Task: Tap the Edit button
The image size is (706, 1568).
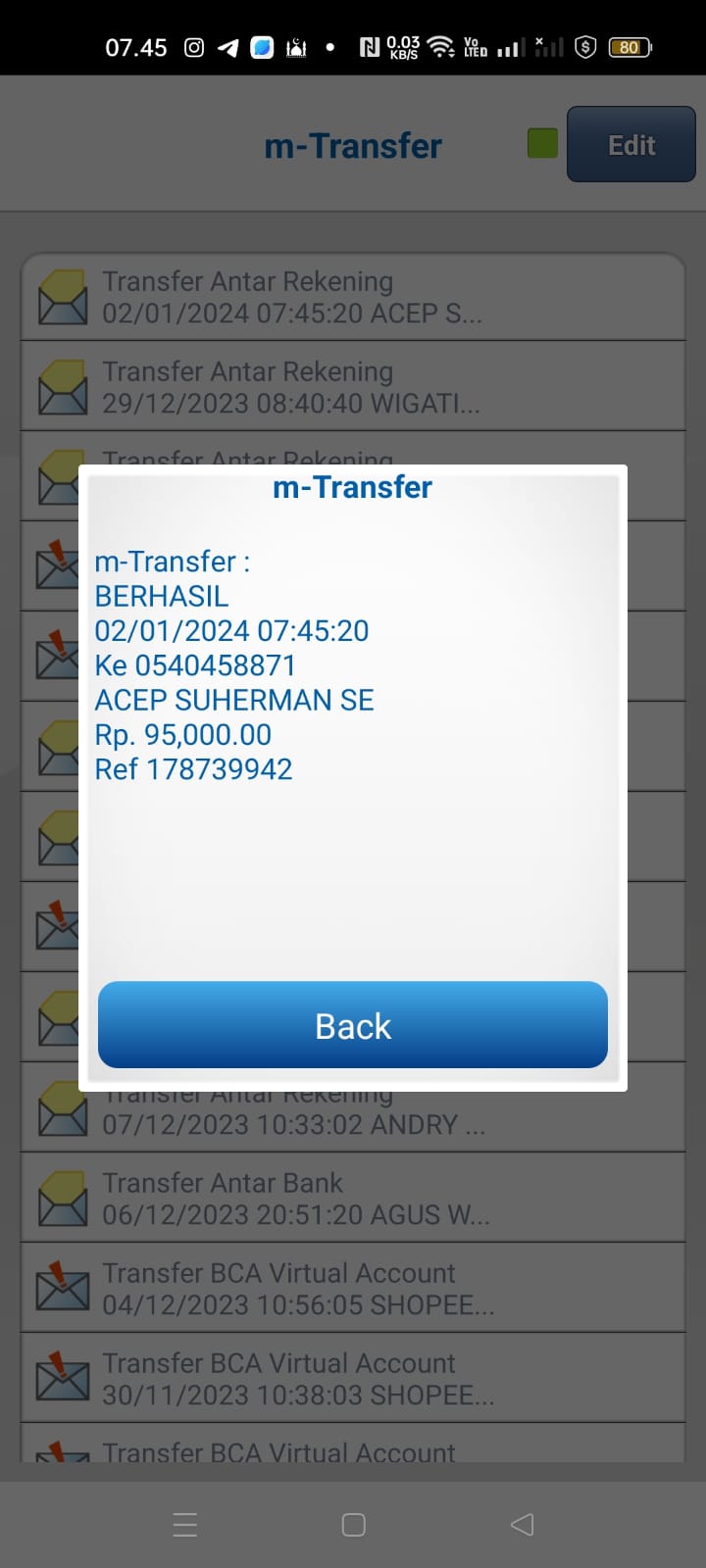Action: pyautogui.click(x=631, y=145)
